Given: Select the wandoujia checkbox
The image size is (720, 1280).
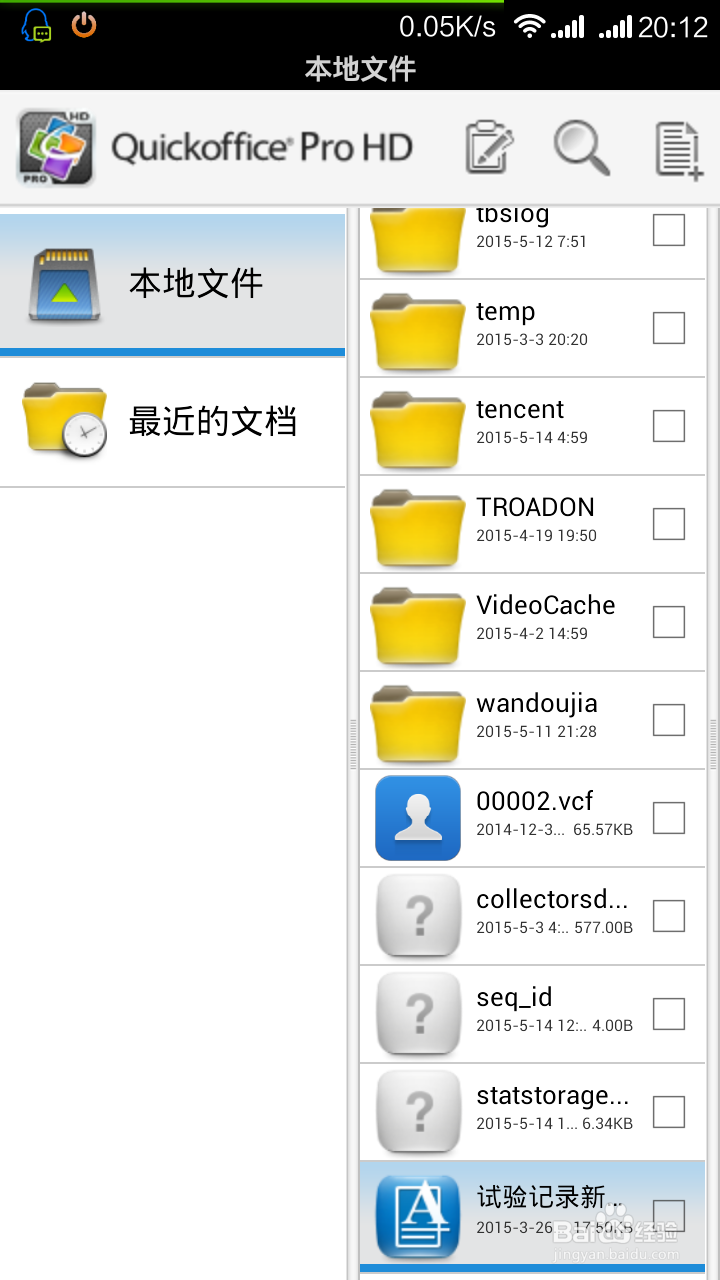Looking at the screenshot, I should 669,720.
